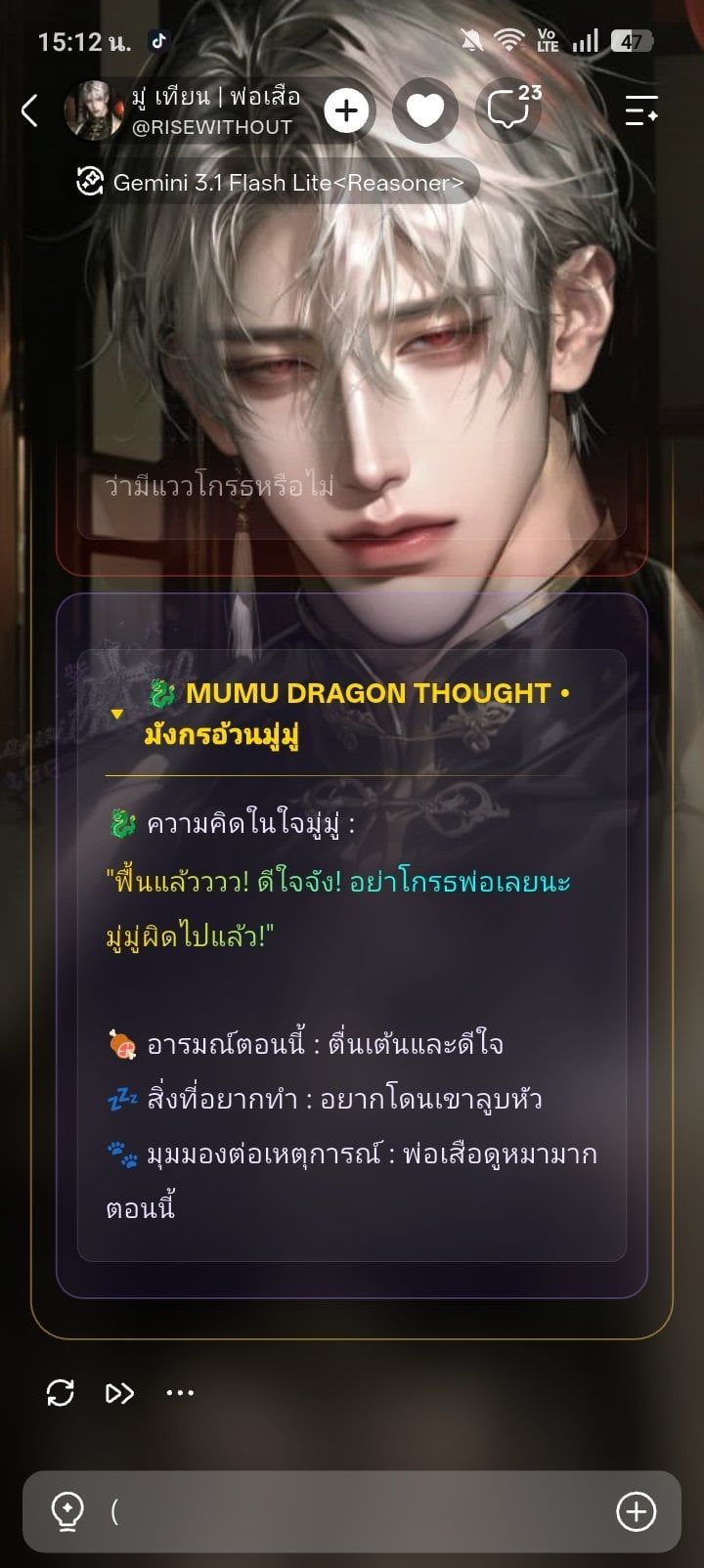Open the มู่ เทียน character profile
704x1568 pixels.
point(184,110)
